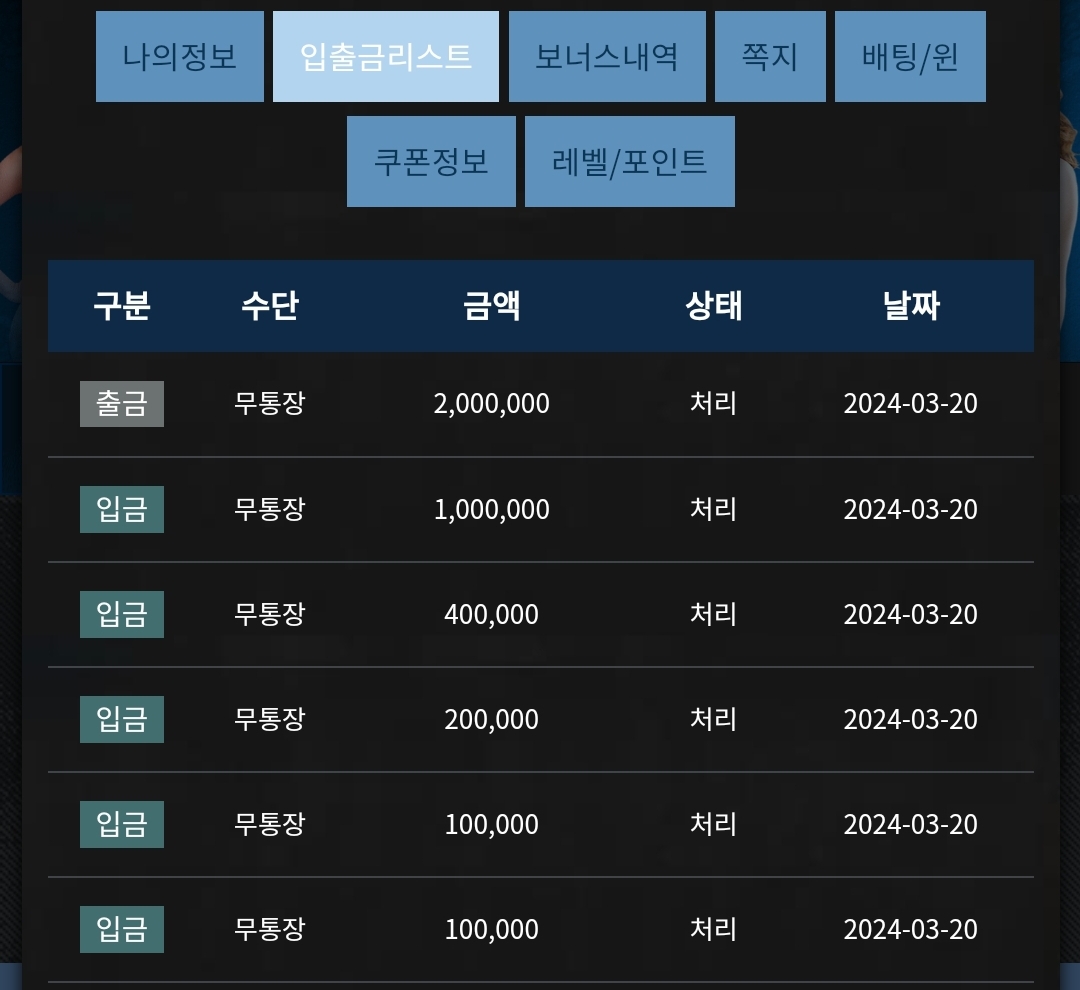Switch to the 보너스내역 tab
Screen dimensions: 1080x990
pyautogui.click(x=607, y=56)
